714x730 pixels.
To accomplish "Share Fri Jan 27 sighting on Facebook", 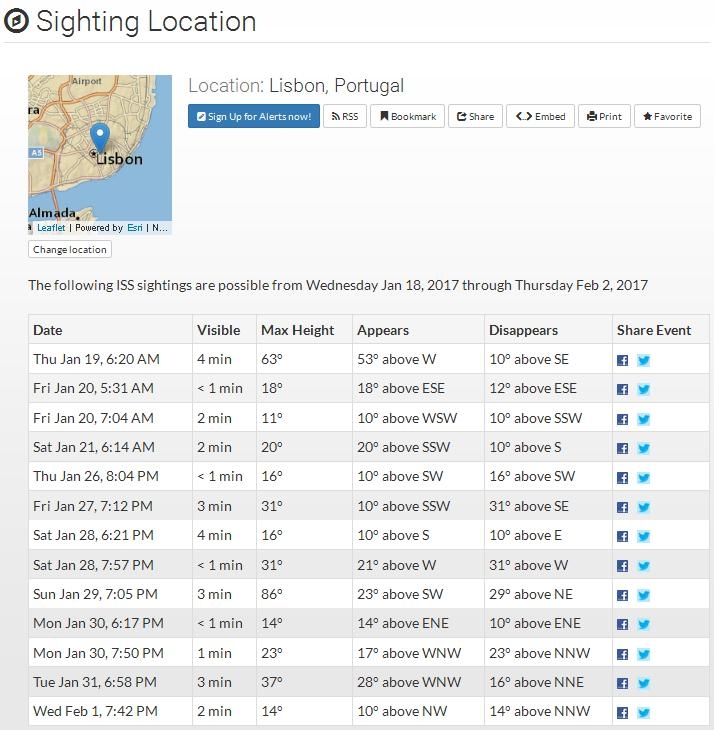I will 623,507.
